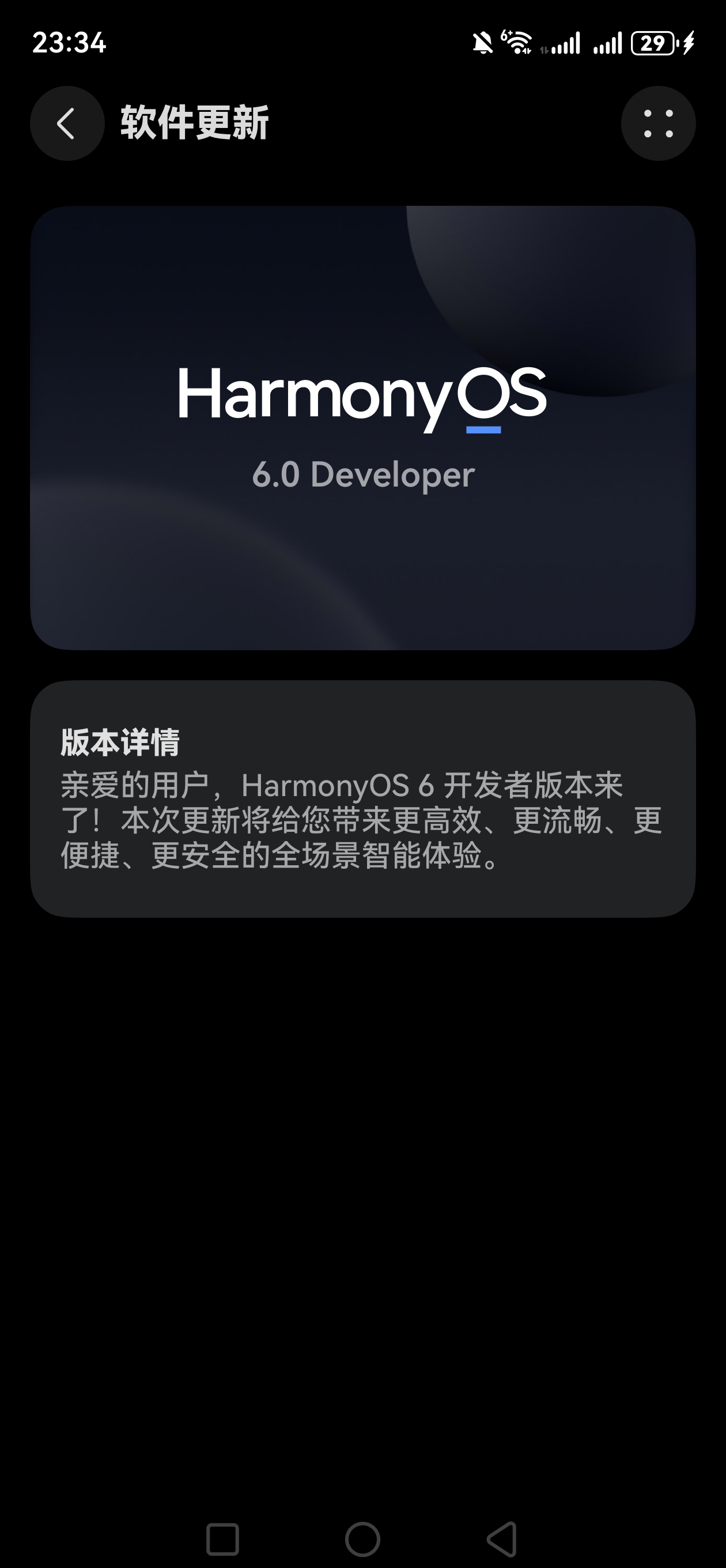The image size is (726, 1568).
Task: Open recent apps from the navigation bar
Action: [223, 1539]
